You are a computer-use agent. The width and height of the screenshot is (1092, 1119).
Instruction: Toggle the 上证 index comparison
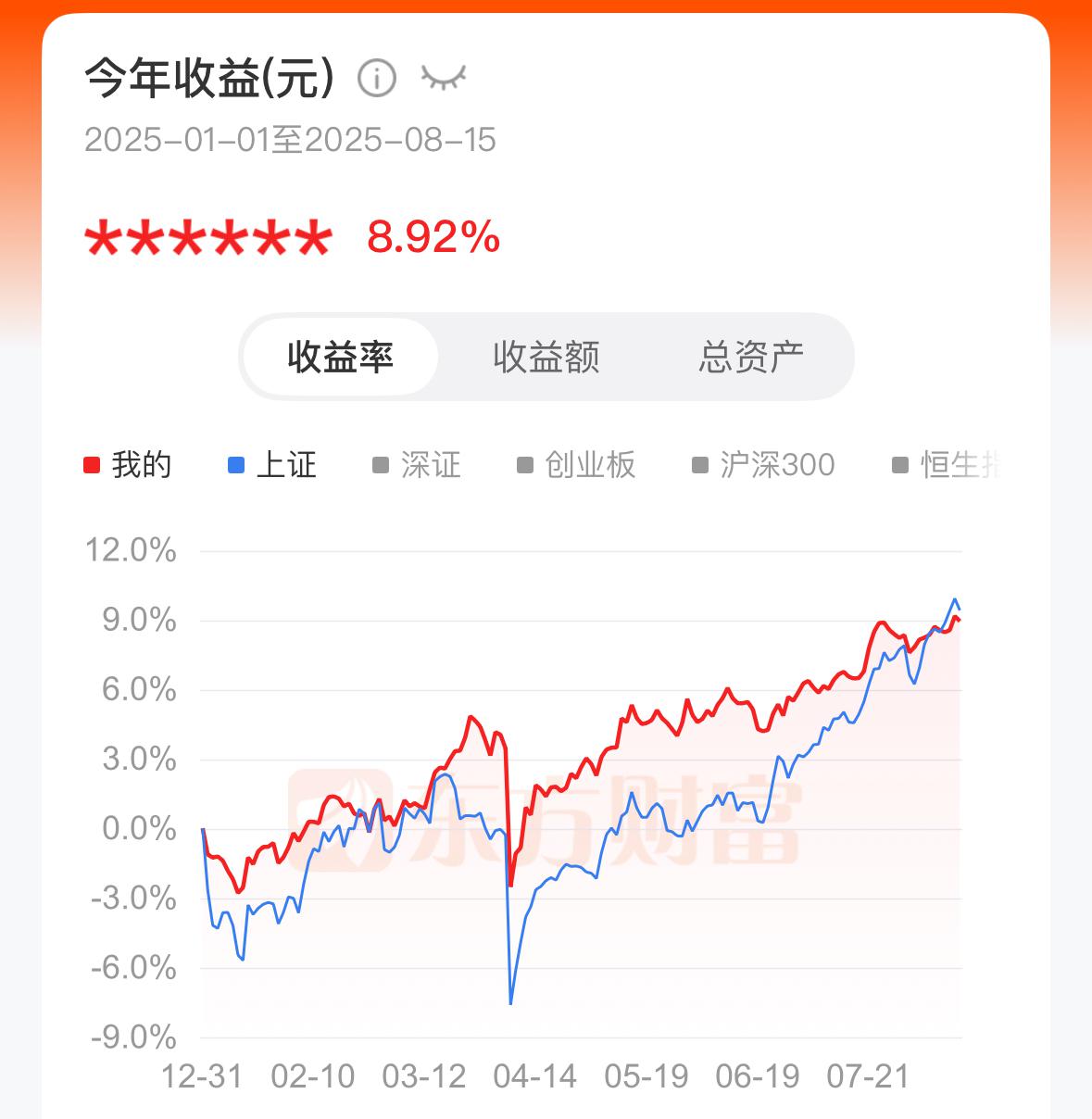point(272,465)
